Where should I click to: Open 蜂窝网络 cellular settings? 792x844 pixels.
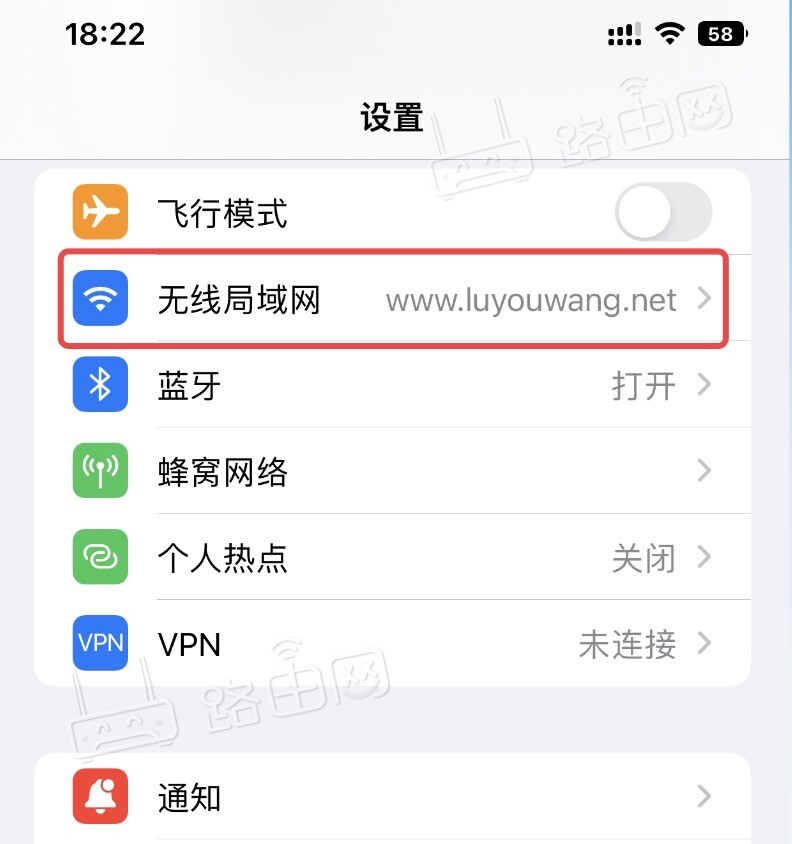click(392, 471)
